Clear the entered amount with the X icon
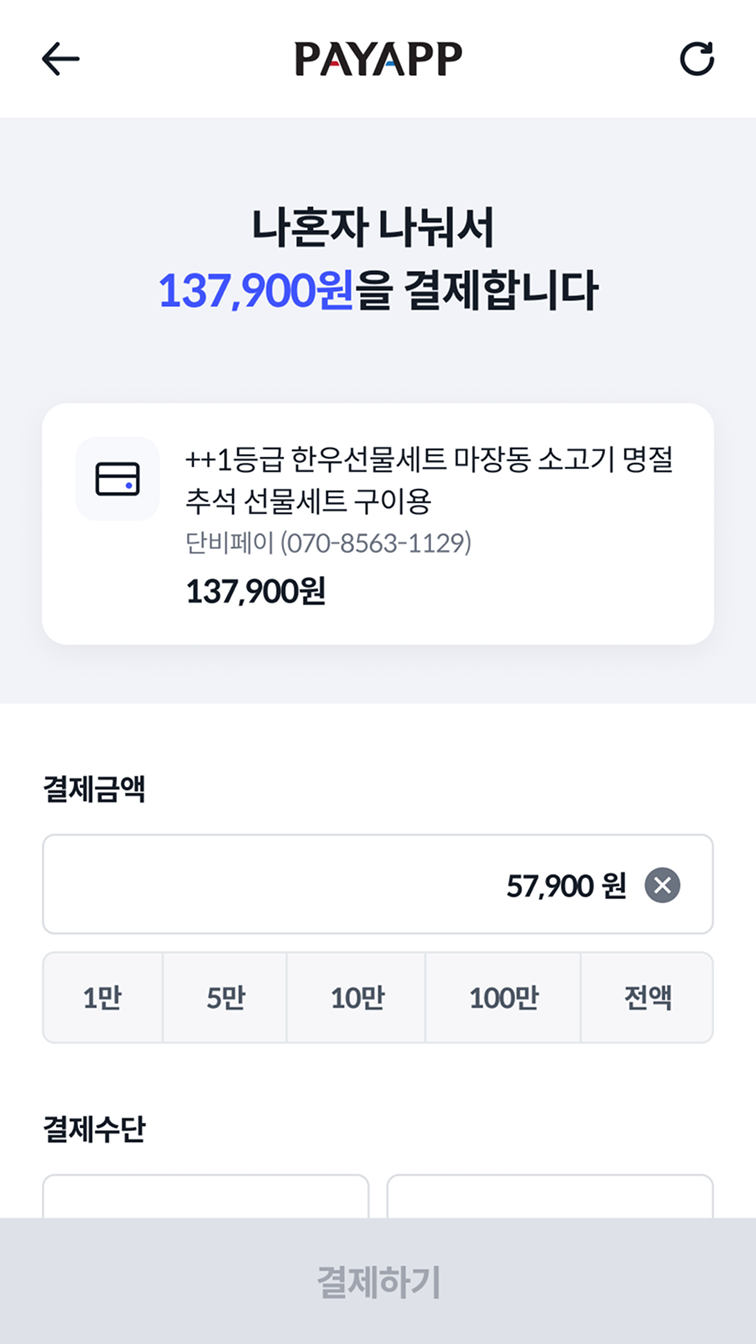The image size is (756, 1344). 660,884
